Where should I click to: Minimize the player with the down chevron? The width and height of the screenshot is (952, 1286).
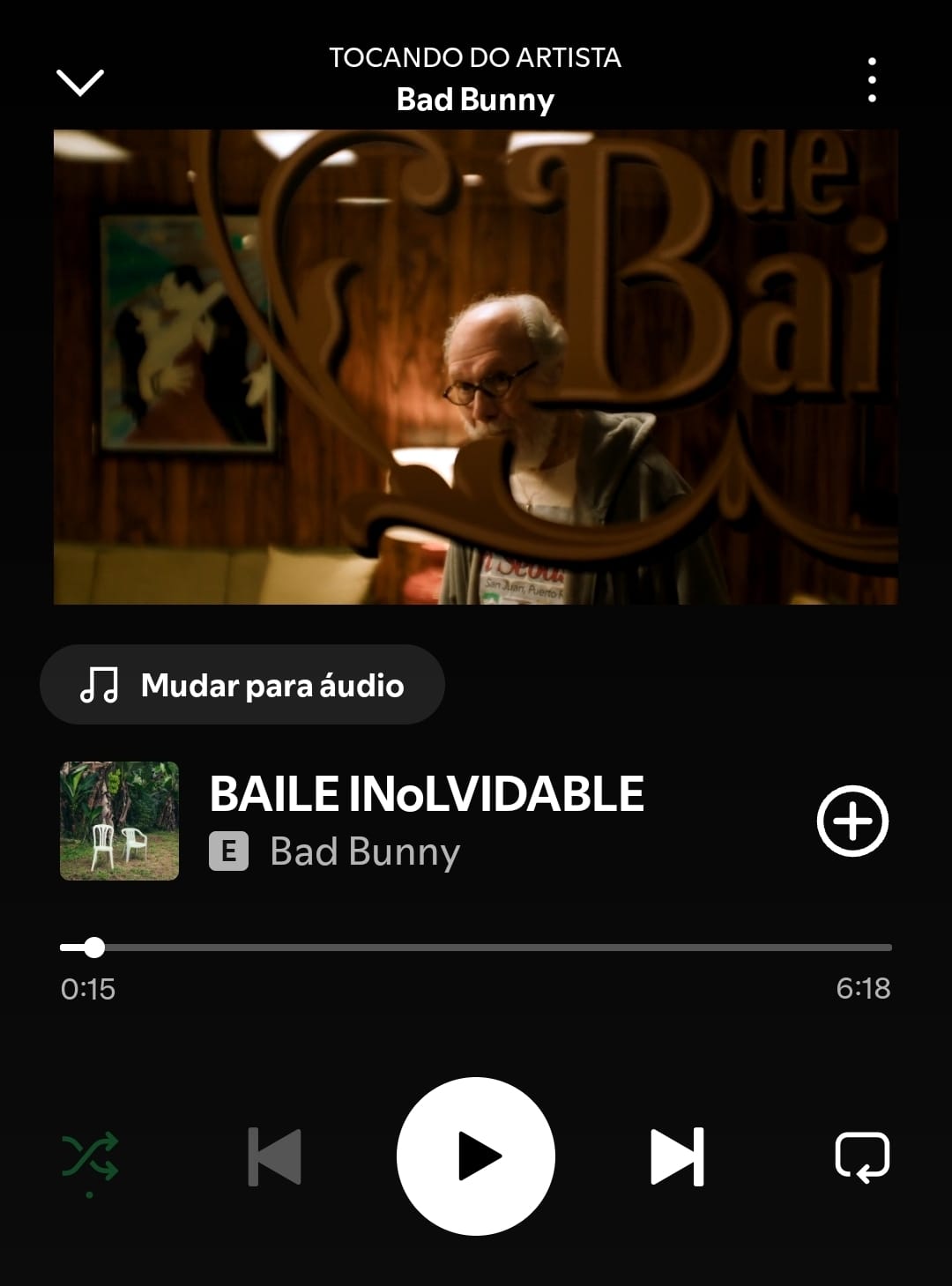[81, 81]
